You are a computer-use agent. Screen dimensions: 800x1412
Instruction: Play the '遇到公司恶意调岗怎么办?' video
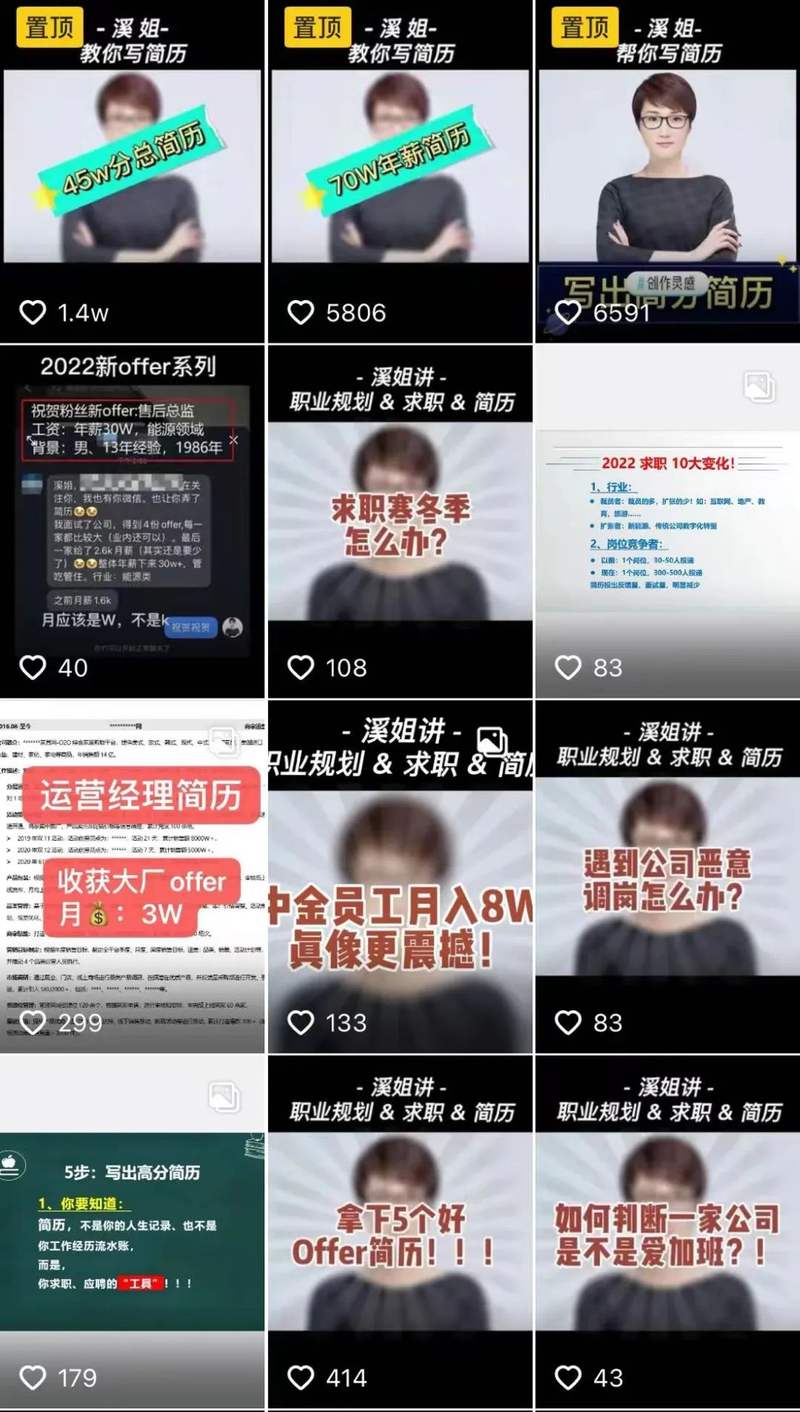pos(667,875)
